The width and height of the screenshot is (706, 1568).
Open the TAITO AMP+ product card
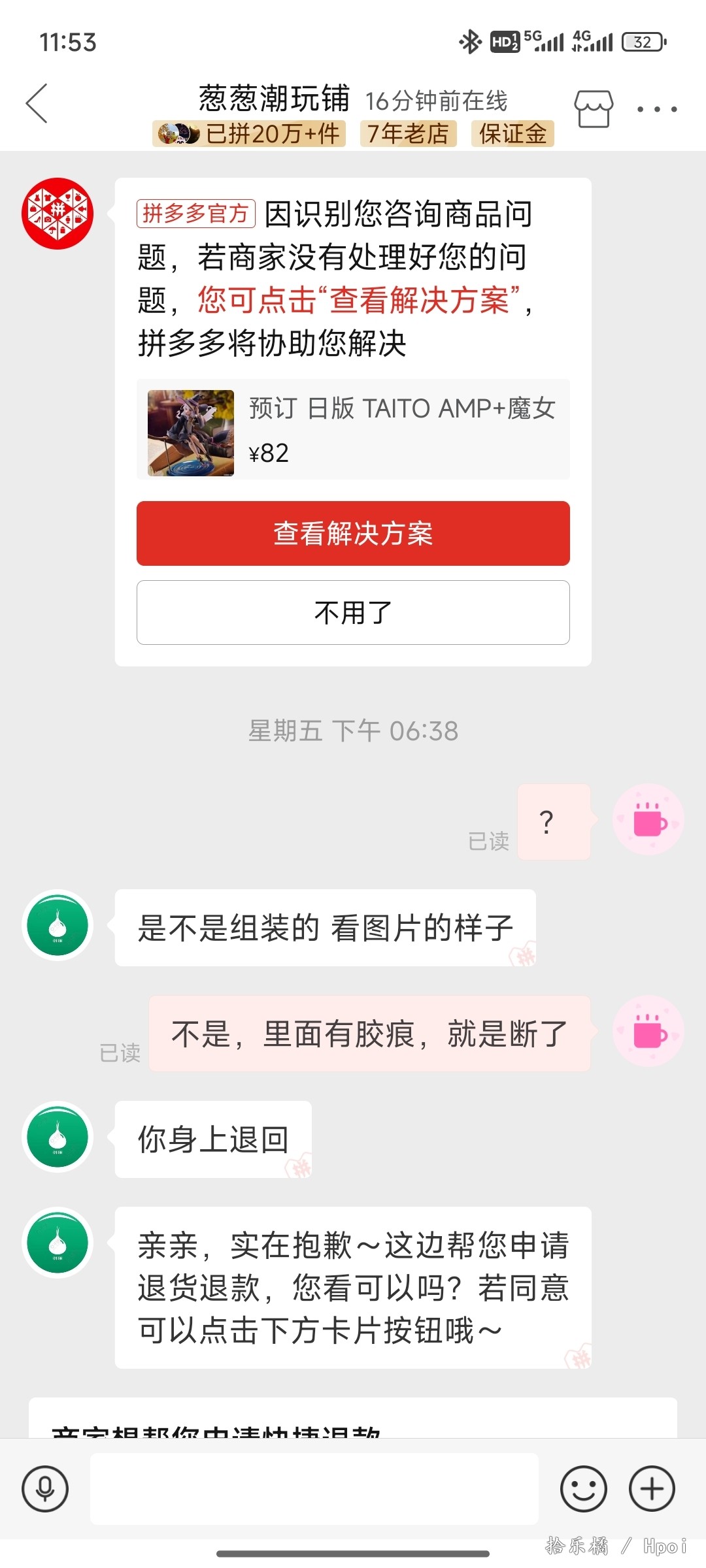pyautogui.click(x=353, y=429)
